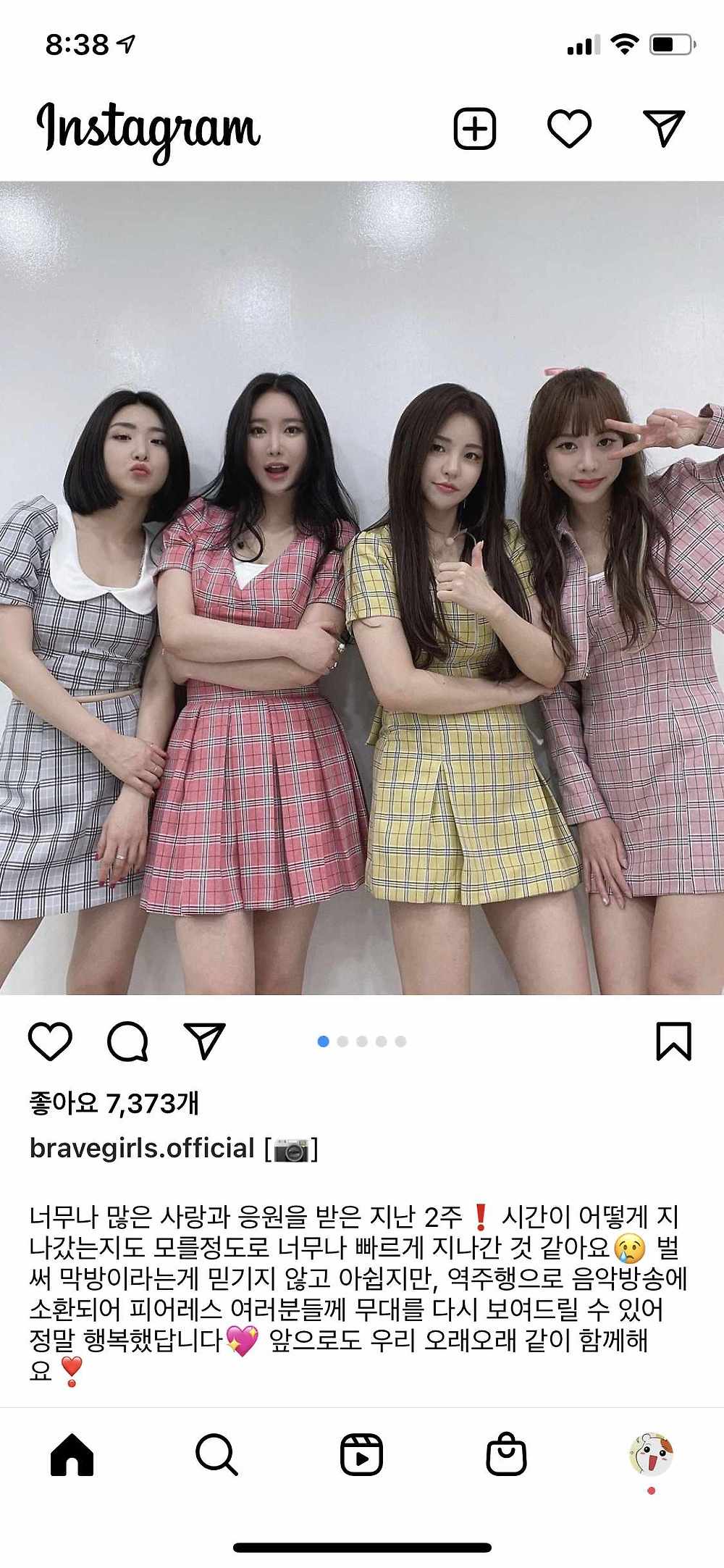Like the bravegirls.official post
Screen dimensions: 724x1568
pos(50,1041)
